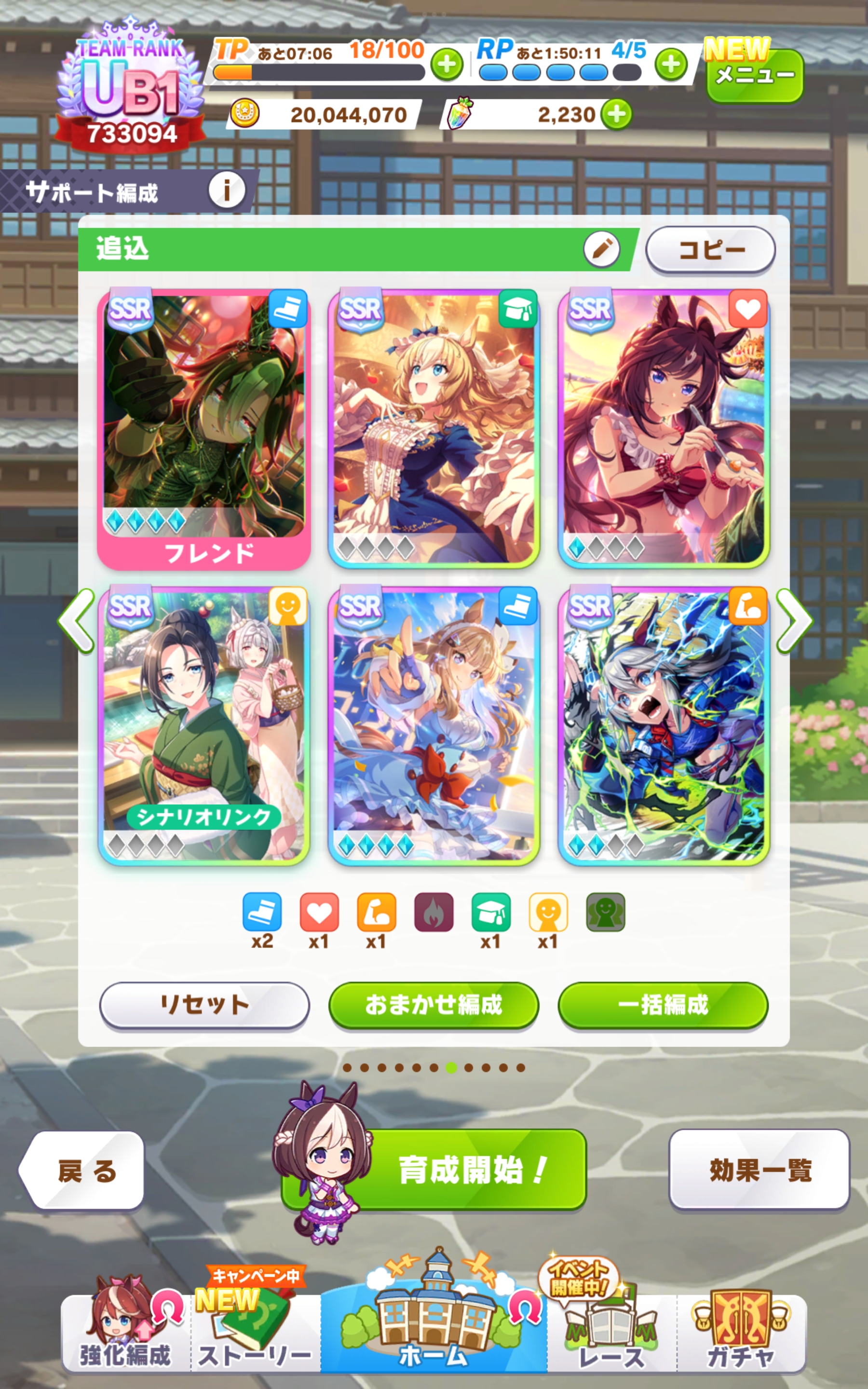This screenshot has height=1389, width=868.
Task: Choose おまかせ編成 auto formation
Action: click(x=434, y=1005)
